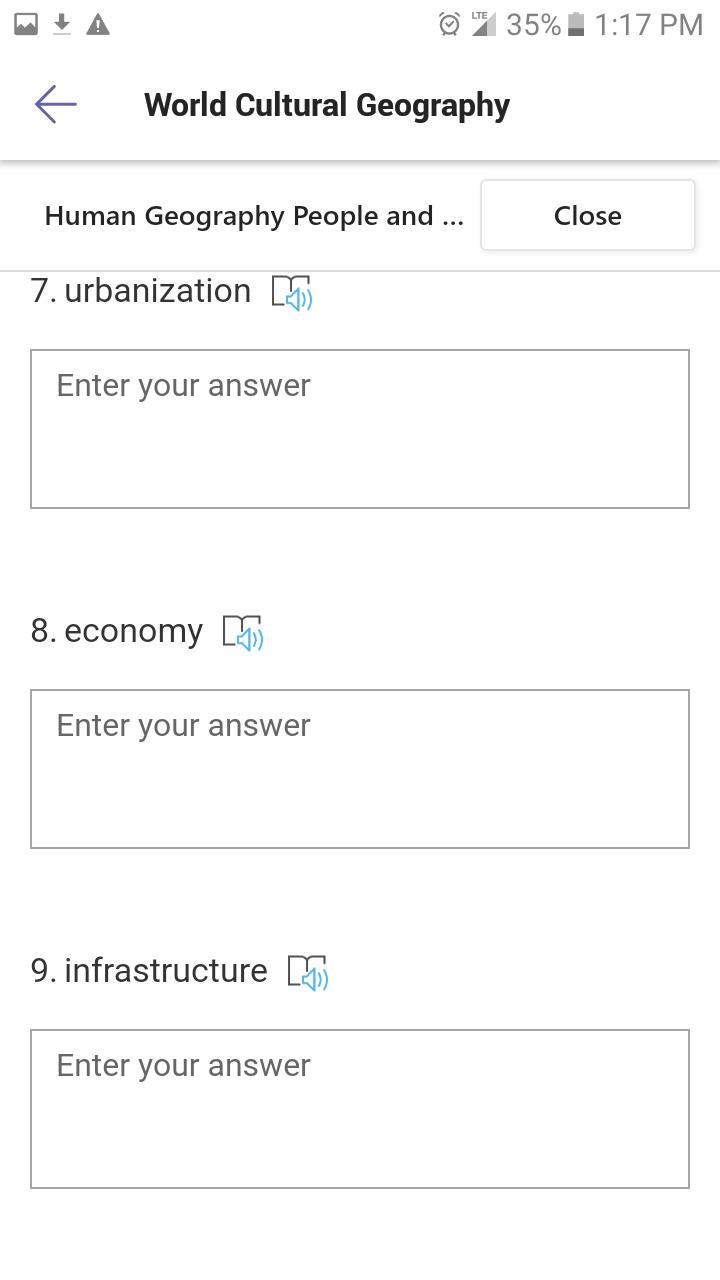Viewport: 720px width, 1280px height.
Task: Enter answer for question 7 urbanization
Action: 360,429
